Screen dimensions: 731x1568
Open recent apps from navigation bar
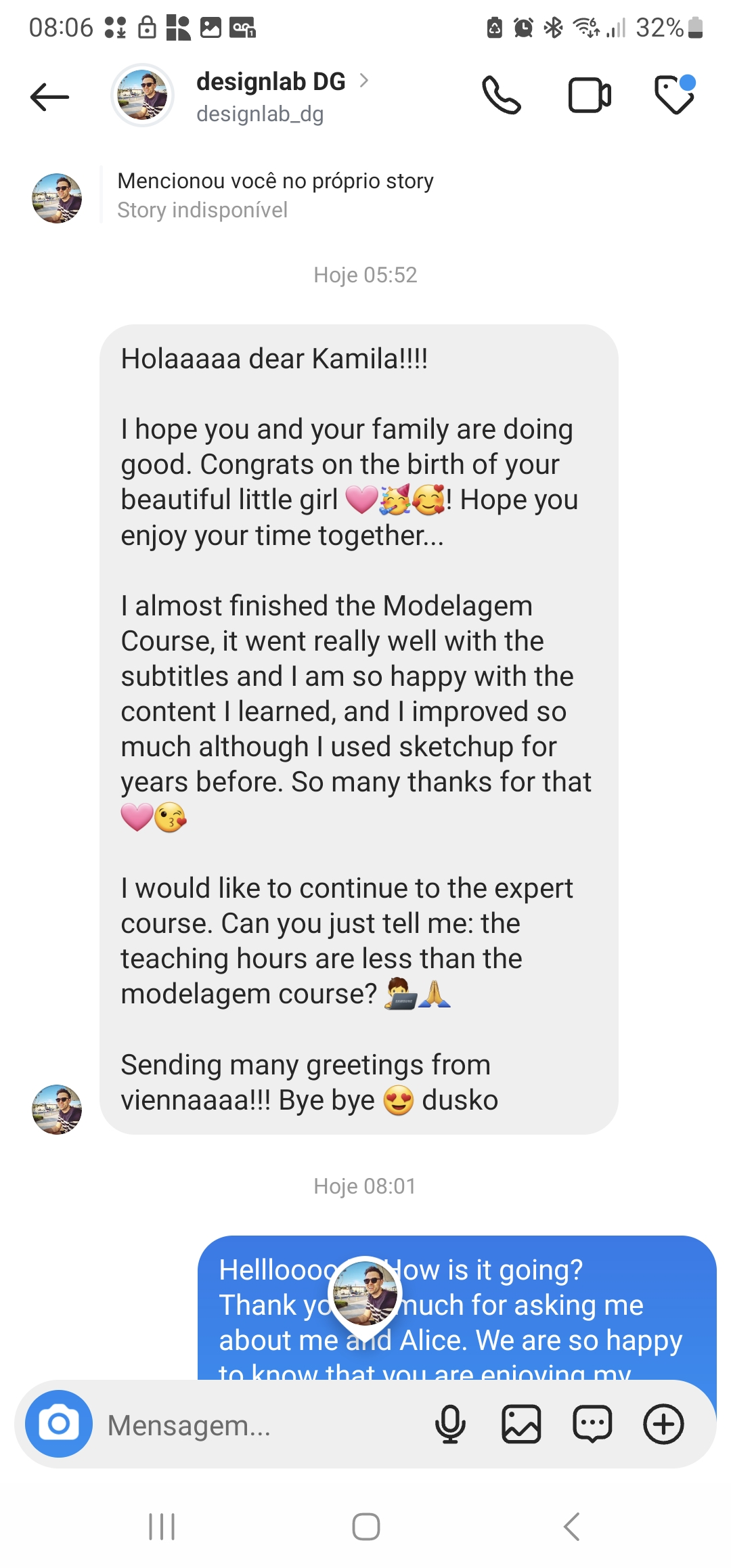162,1527
